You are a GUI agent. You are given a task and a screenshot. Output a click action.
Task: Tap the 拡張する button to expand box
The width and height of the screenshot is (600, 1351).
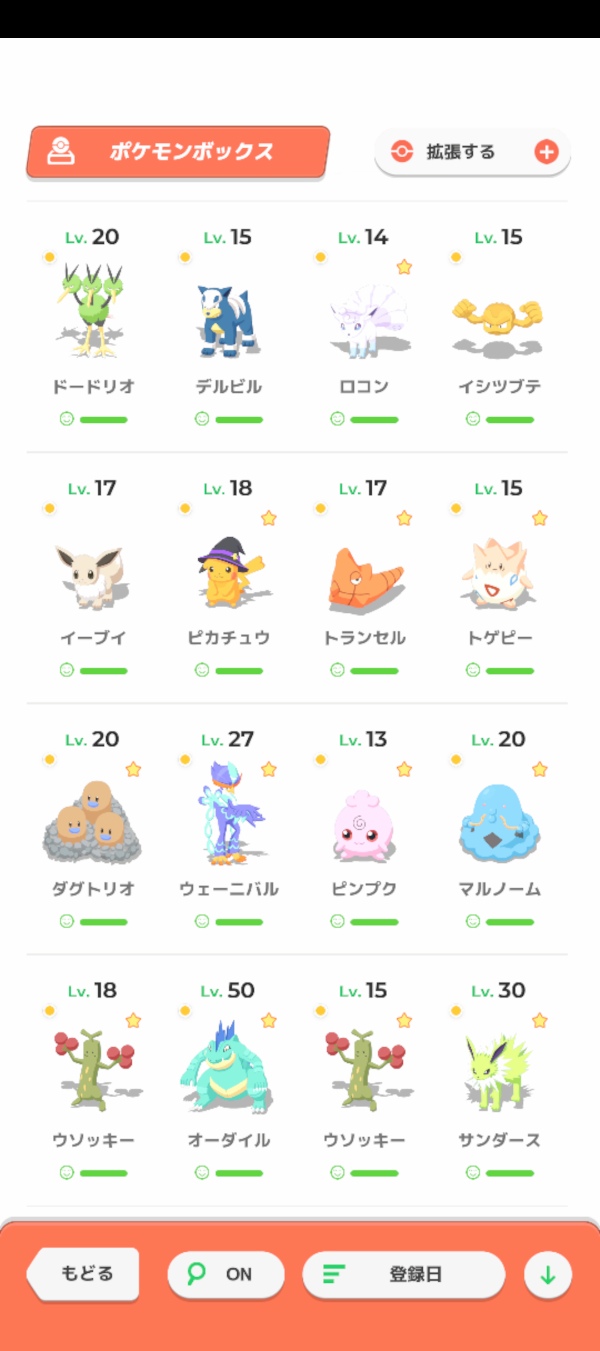point(472,152)
